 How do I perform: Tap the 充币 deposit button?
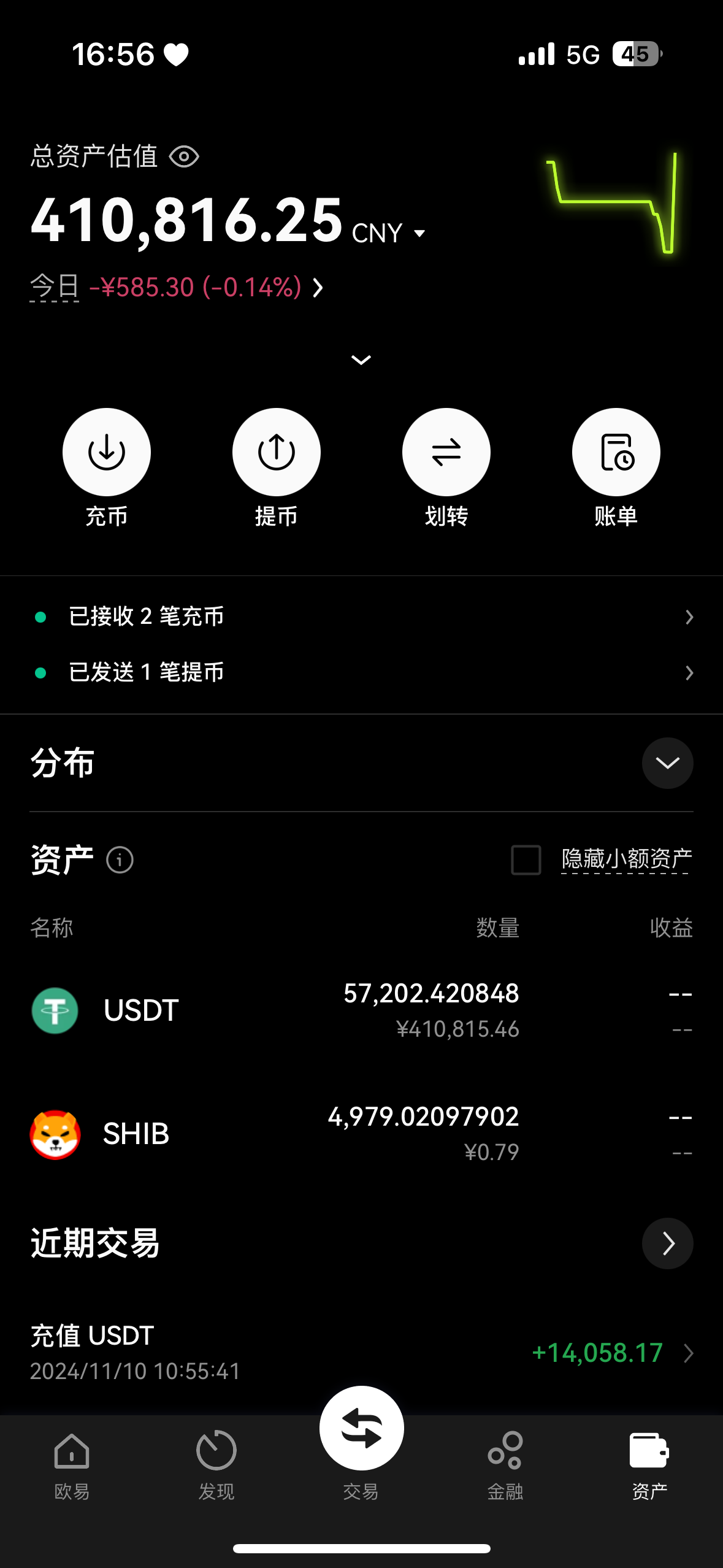coord(107,453)
